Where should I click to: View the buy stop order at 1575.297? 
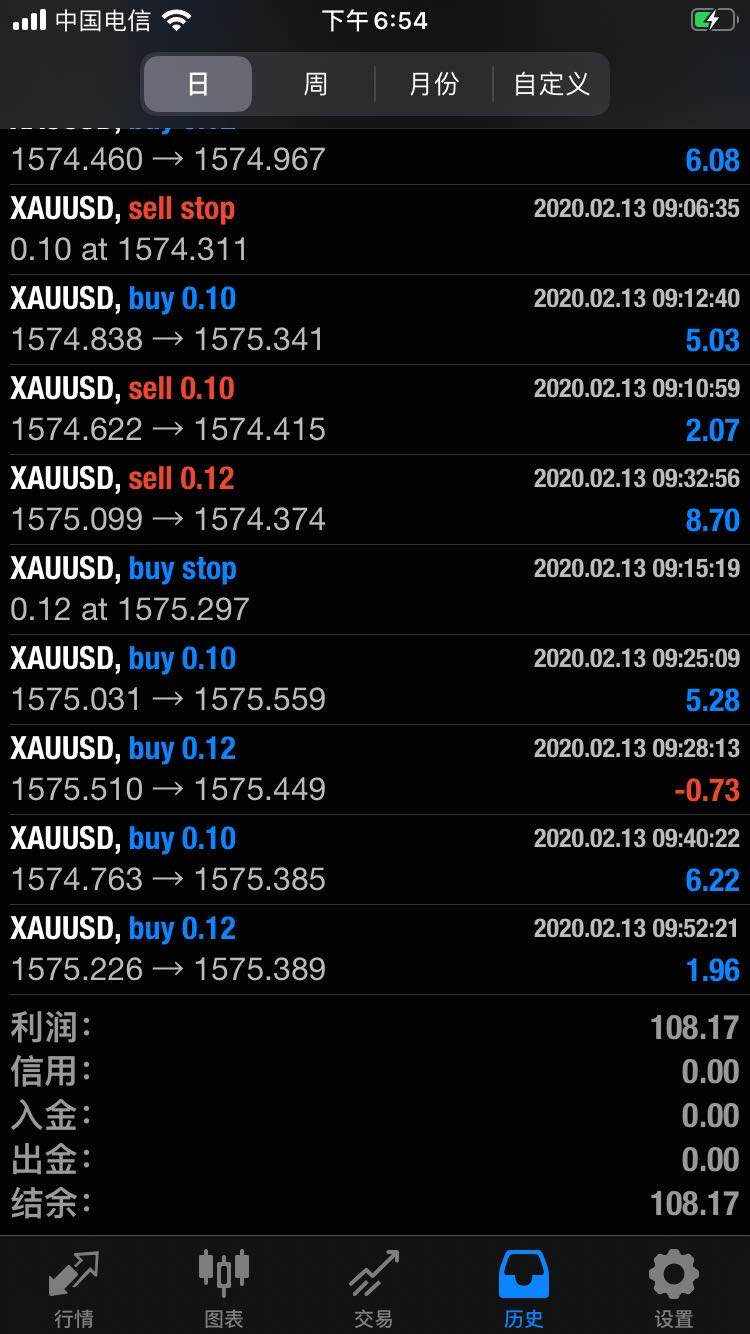[375, 590]
